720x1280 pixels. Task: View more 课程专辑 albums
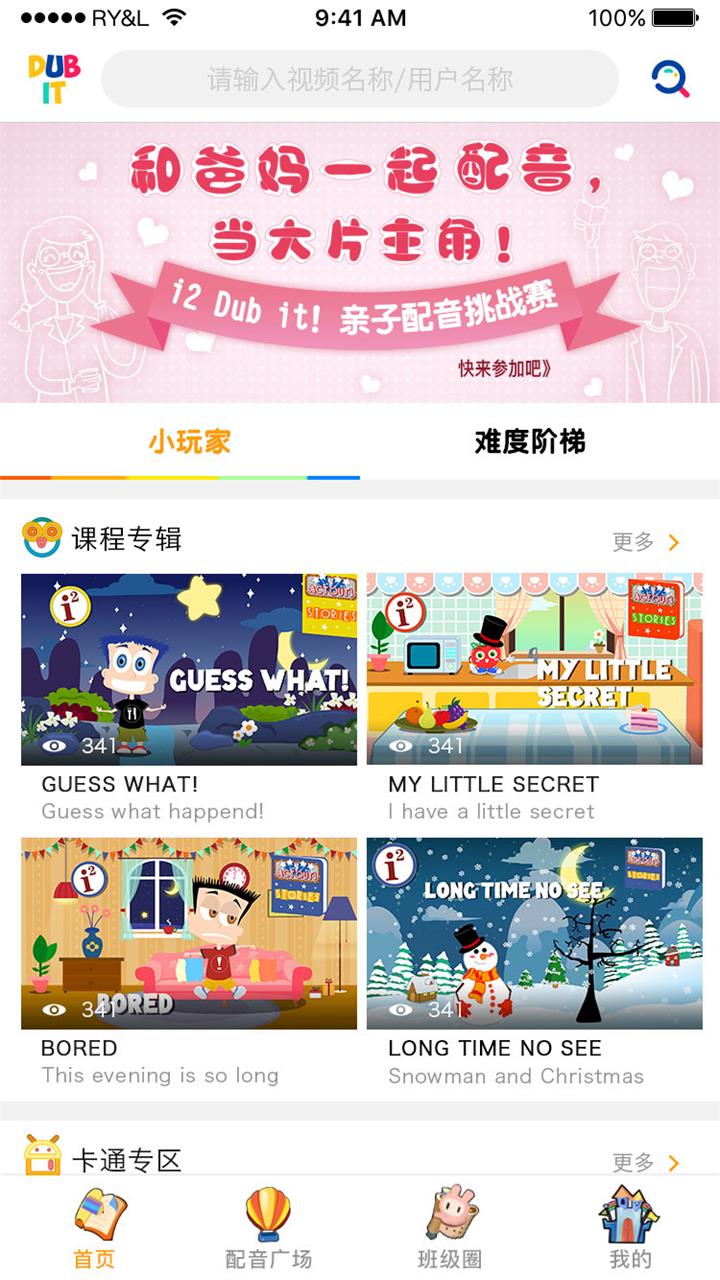coord(646,542)
